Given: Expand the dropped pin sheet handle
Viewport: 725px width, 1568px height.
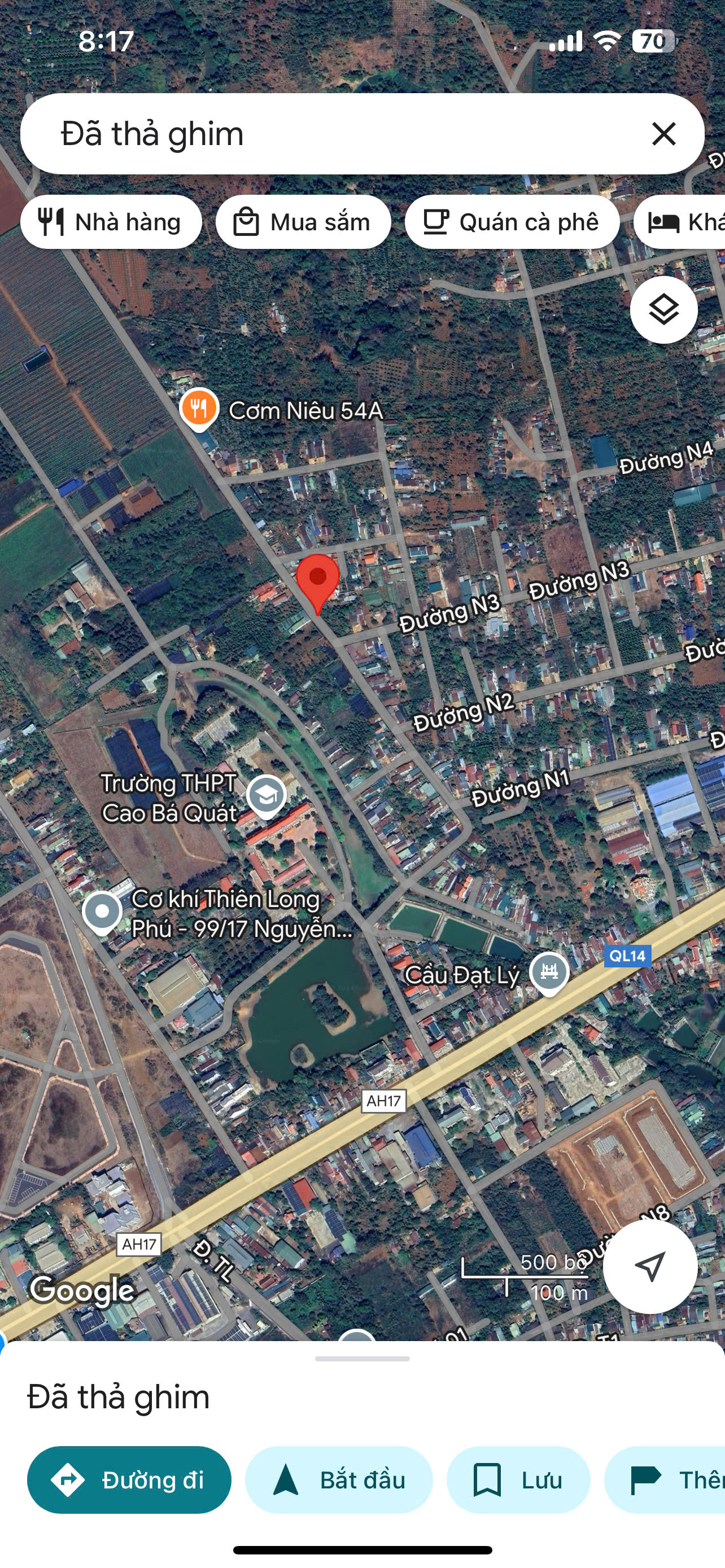Looking at the screenshot, I should (x=362, y=1359).
